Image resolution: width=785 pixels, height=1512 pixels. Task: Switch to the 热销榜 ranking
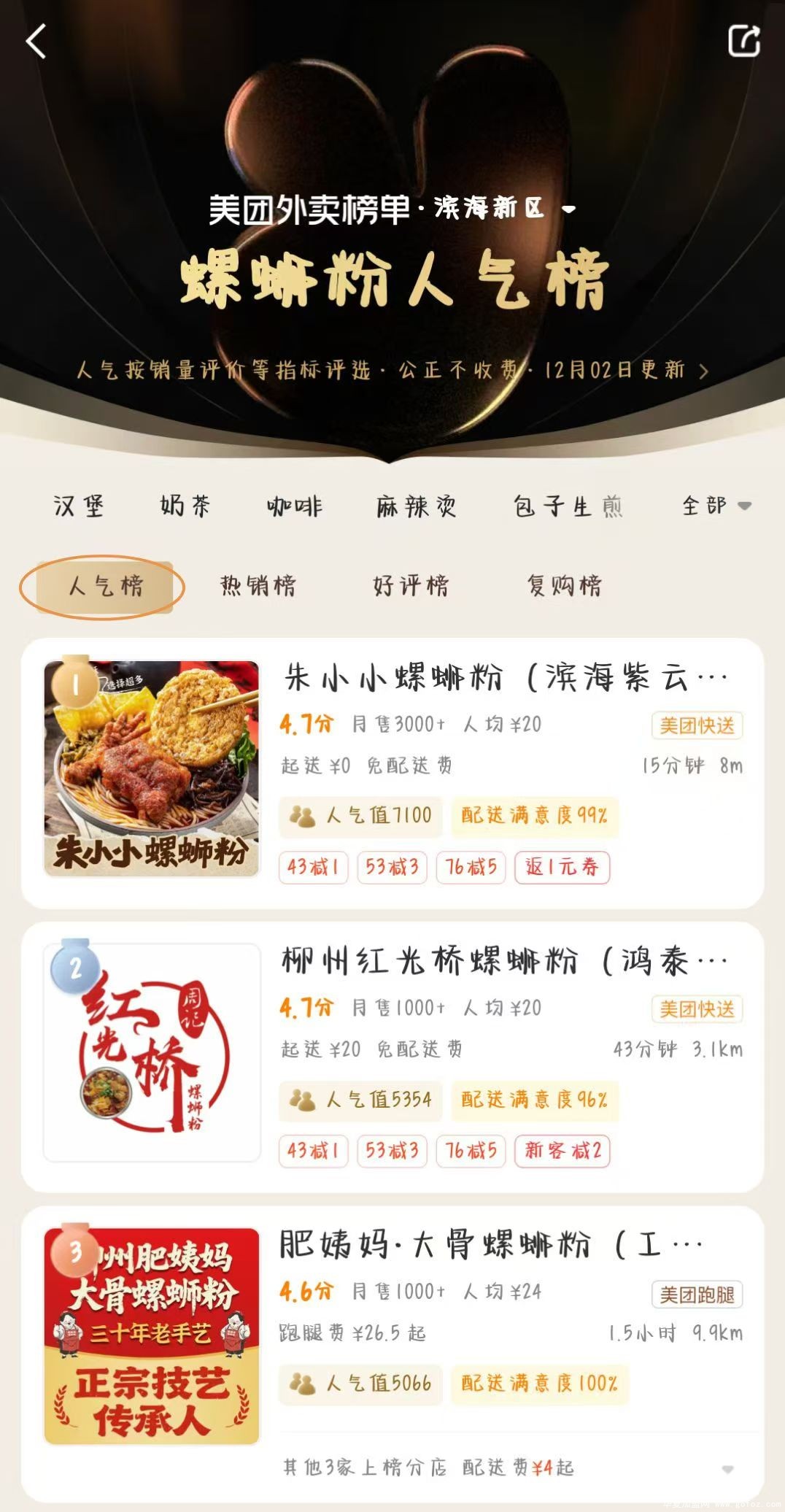click(258, 586)
